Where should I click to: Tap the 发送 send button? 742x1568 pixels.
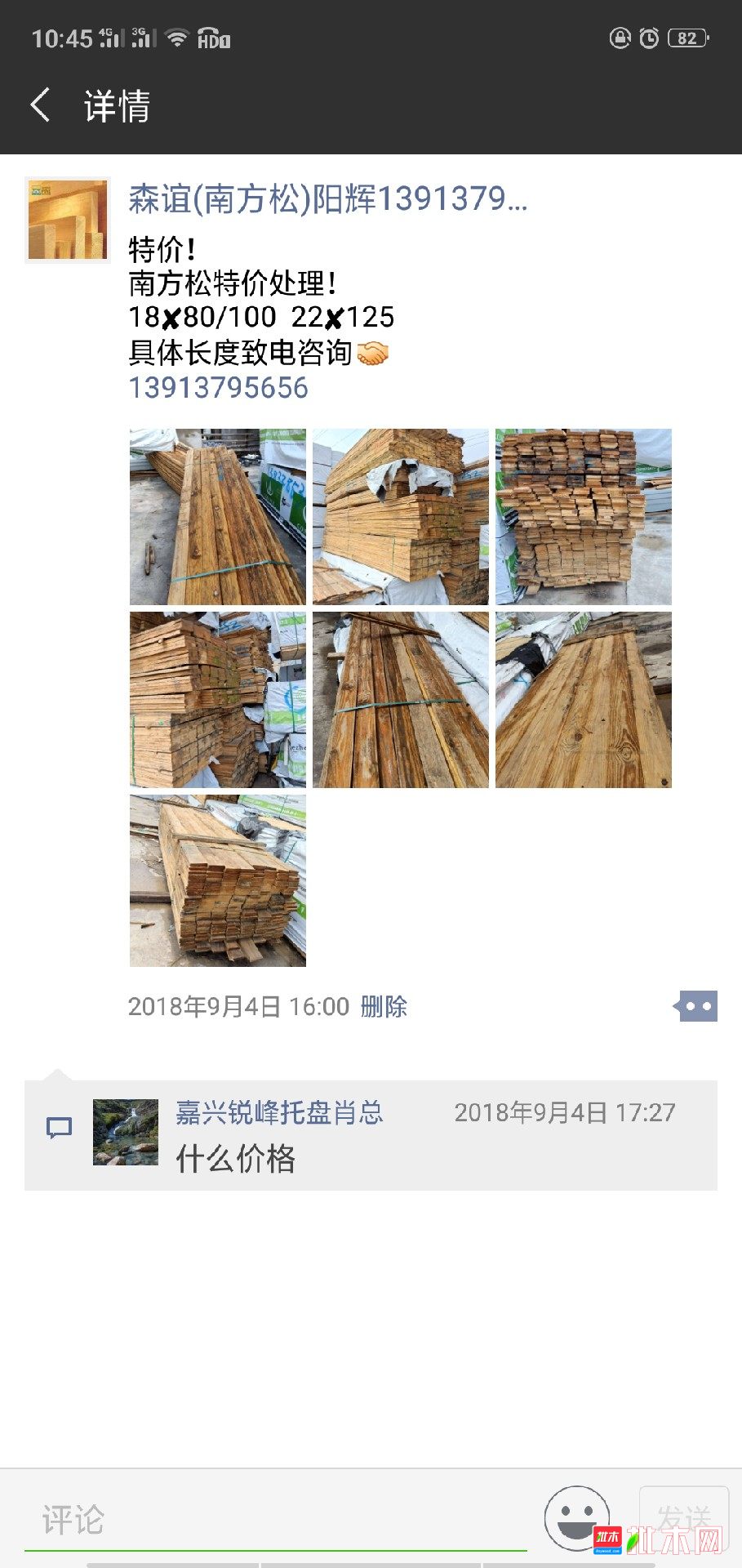683,1517
